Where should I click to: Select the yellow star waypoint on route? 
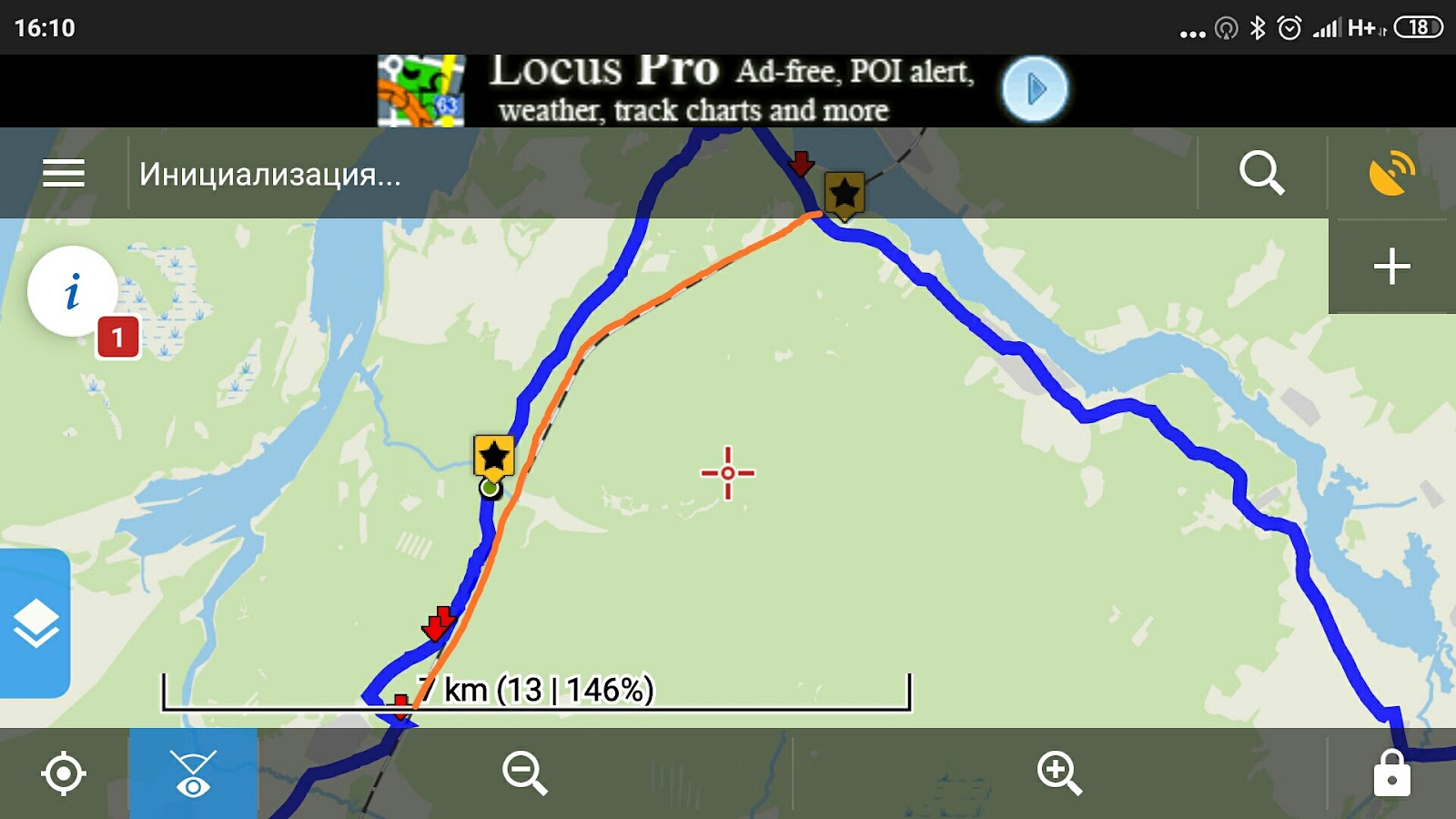[x=494, y=456]
